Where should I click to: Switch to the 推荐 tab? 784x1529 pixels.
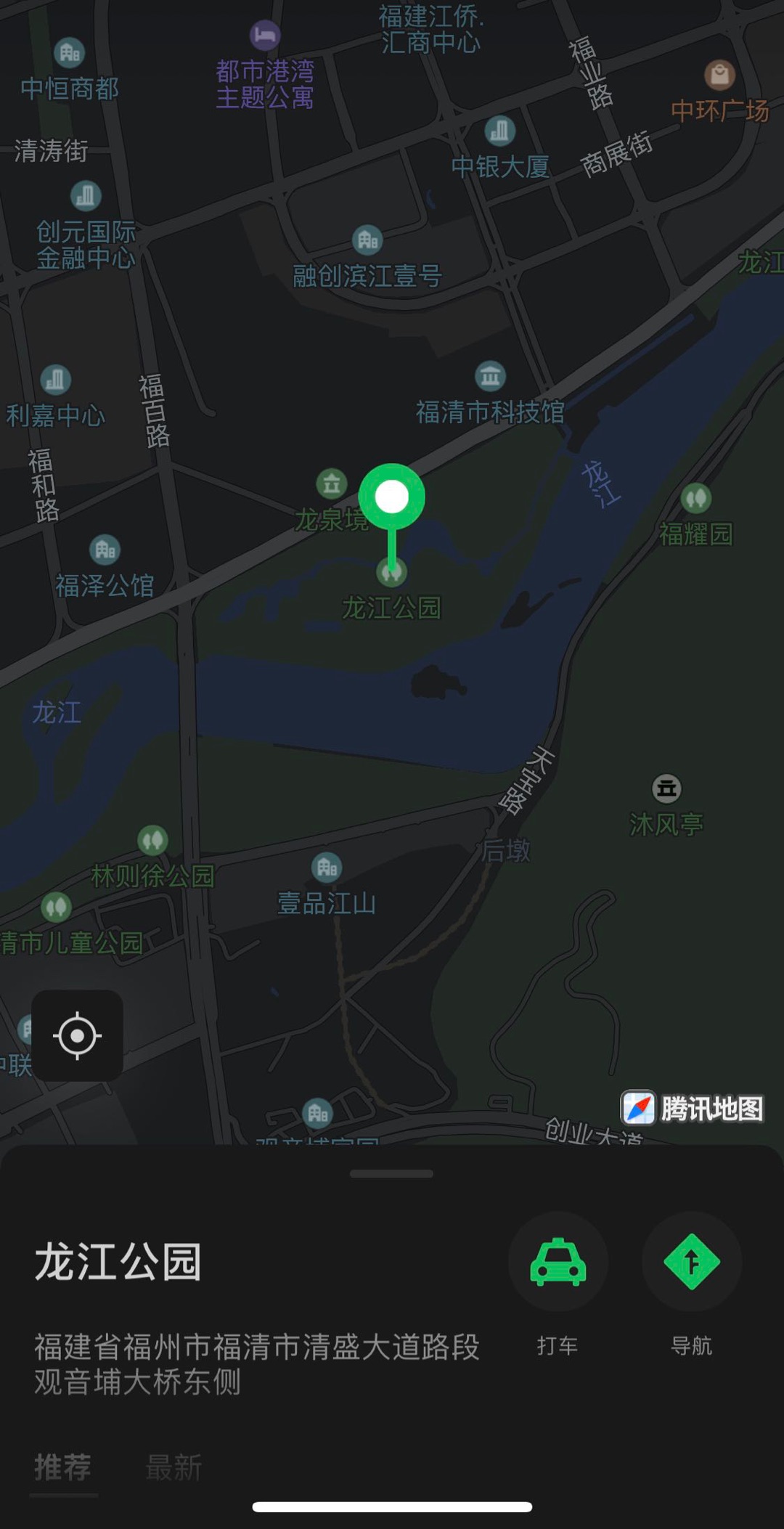click(x=63, y=1467)
